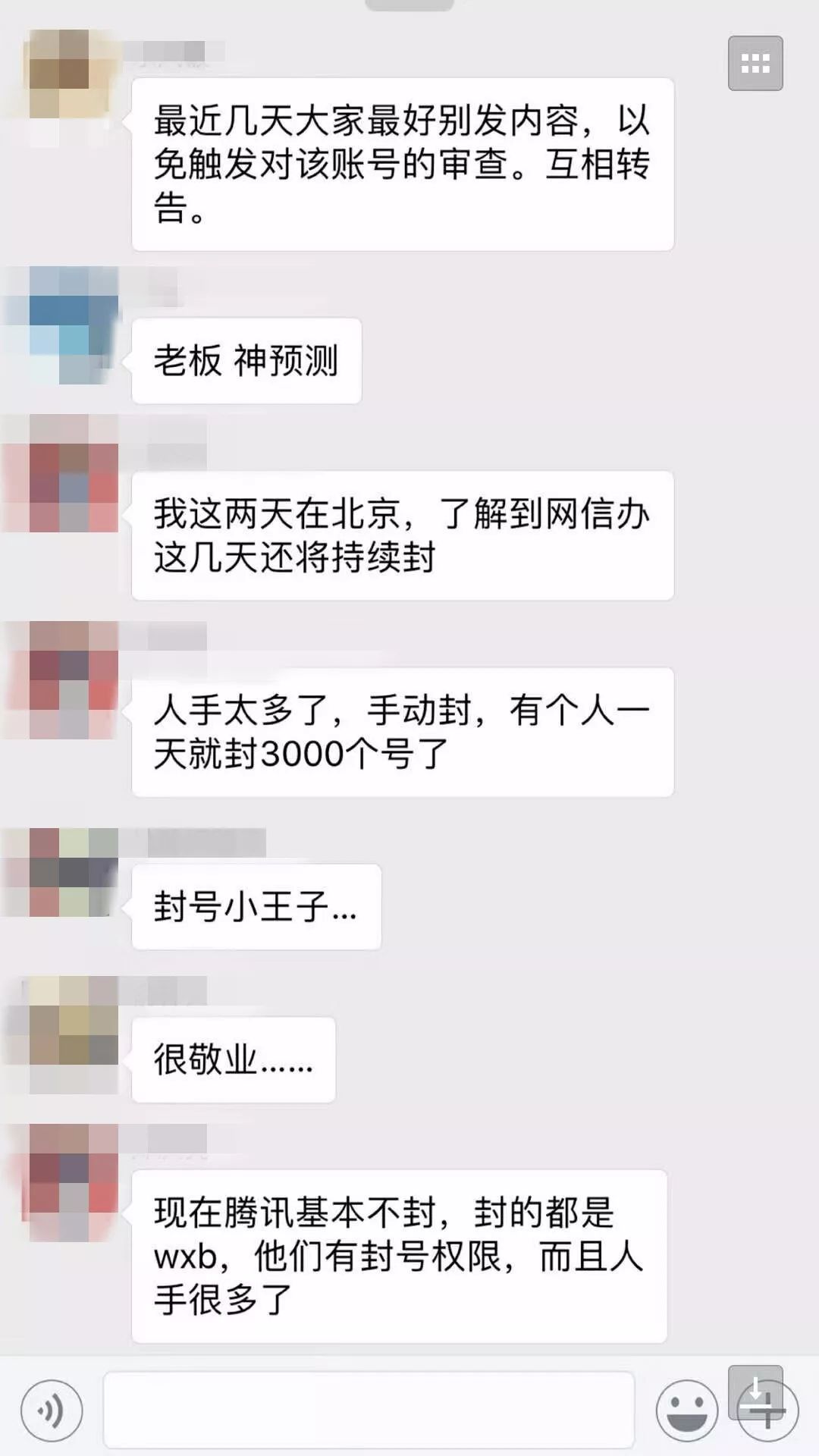Focus the message text field
This screenshot has height=1456, width=819.
point(369,1410)
